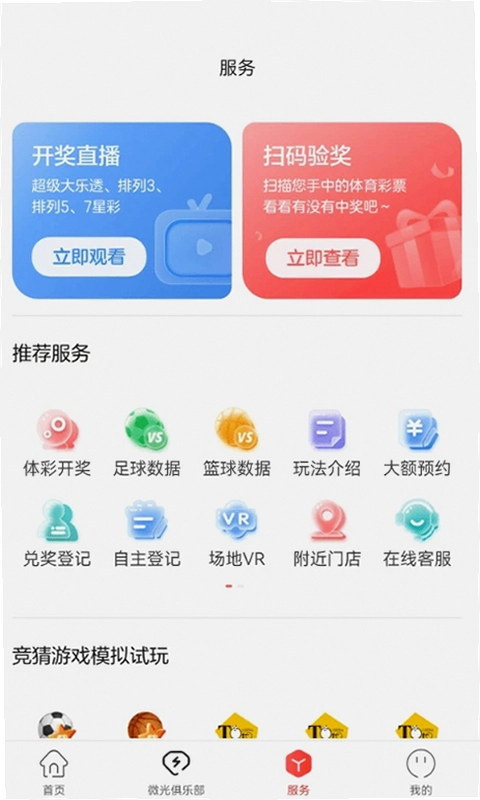The image size is (480, 800).
Task: Switch to the 首页 tab
Action: coord(54,771)
